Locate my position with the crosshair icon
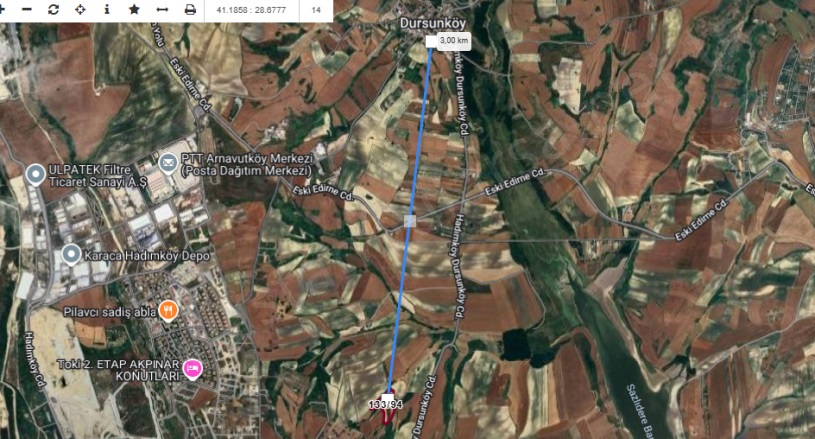The image size is (815, 439). click(80, 9)
